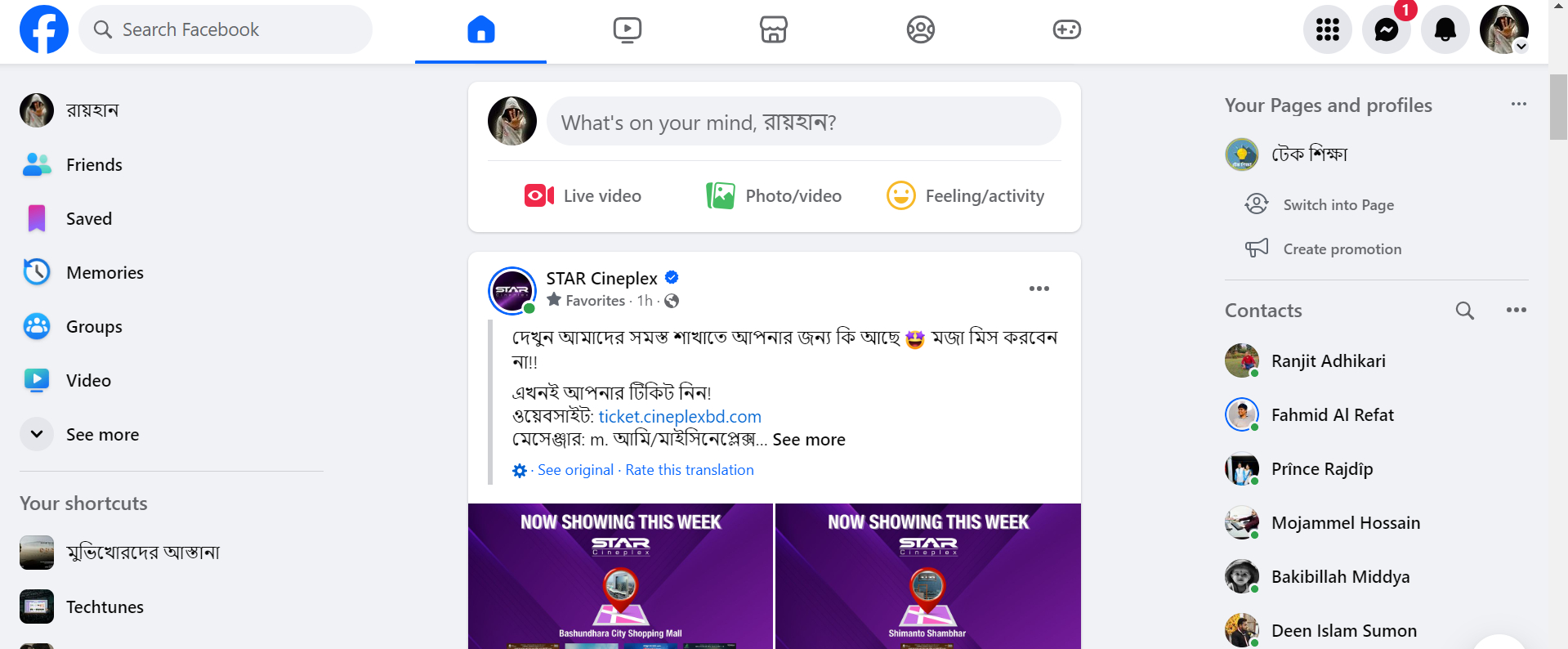Expand See more in left sidebar

point(101,435)
